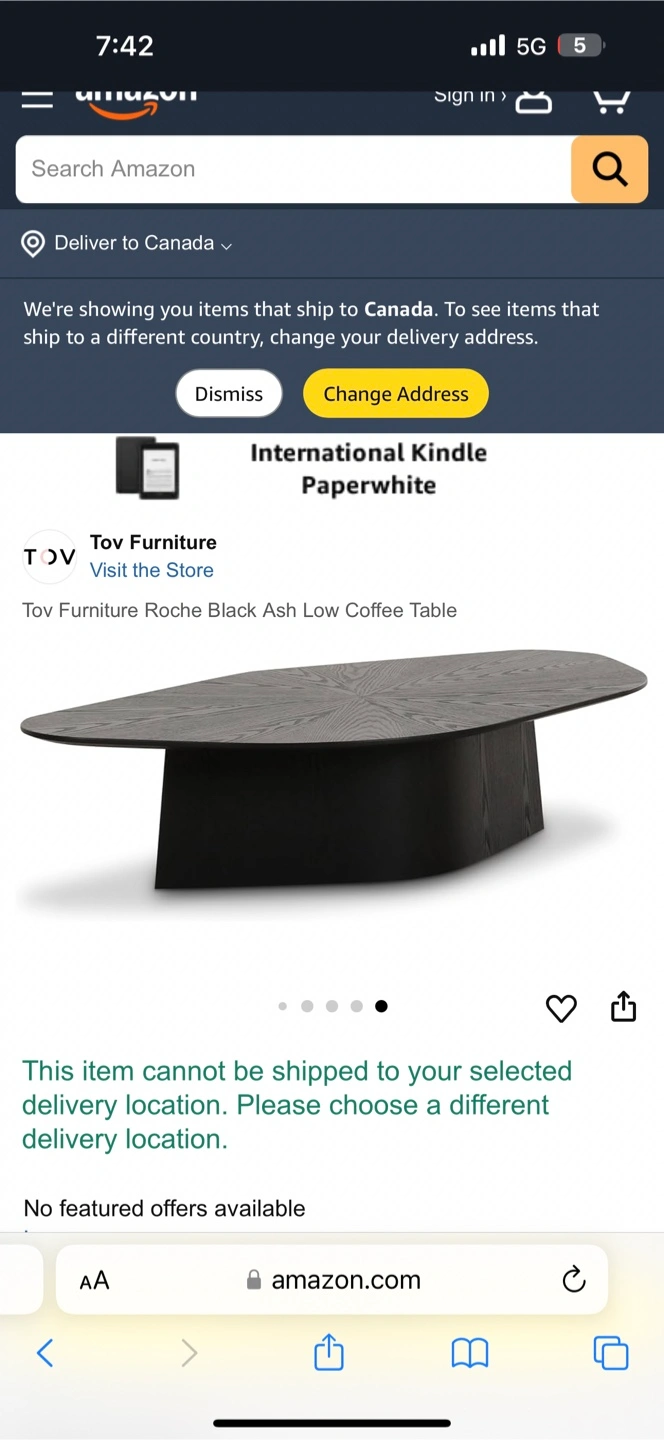This screenshot has width=664, height=1440.
Task: Tap the amazon.com address bar
Action: point(335,1280)
